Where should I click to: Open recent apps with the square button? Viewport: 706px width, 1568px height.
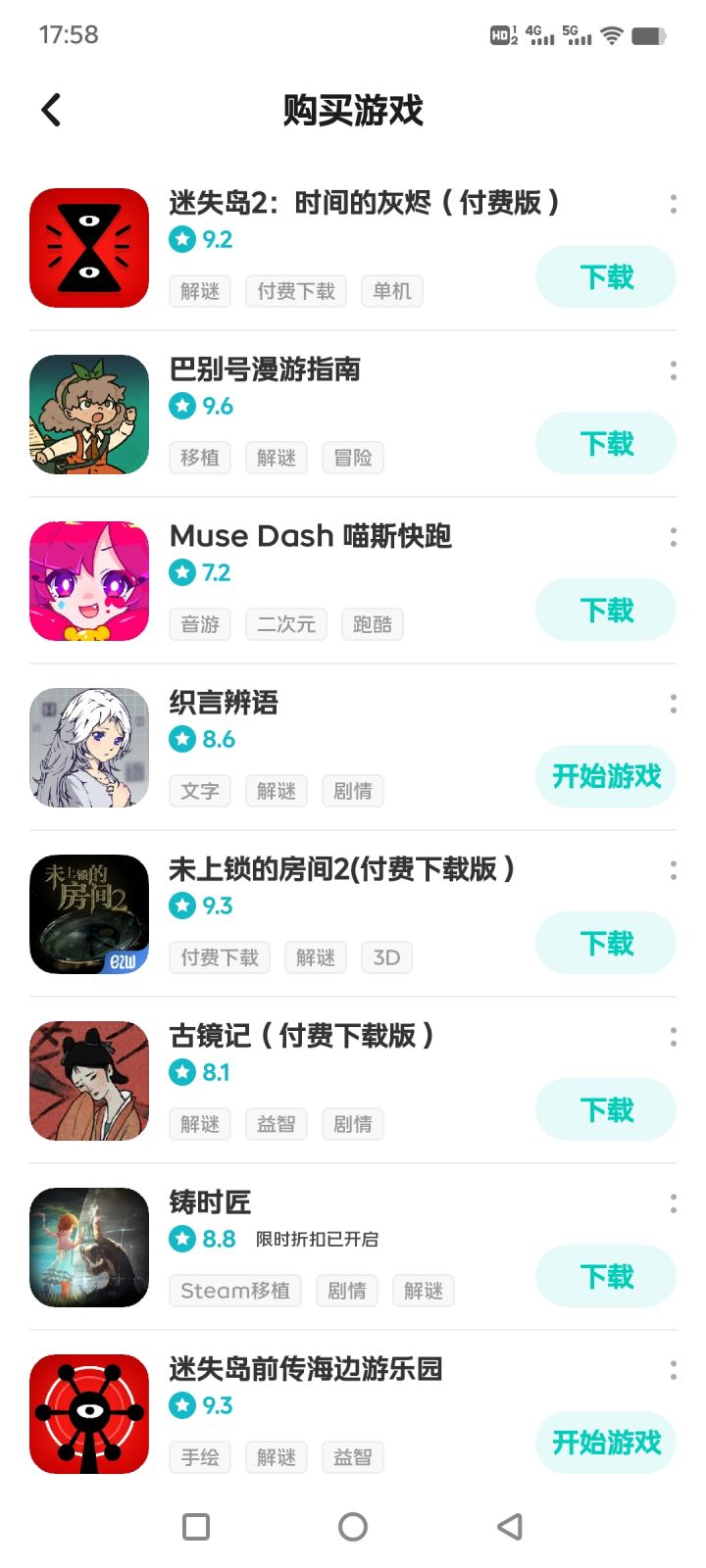(195, 1526)
